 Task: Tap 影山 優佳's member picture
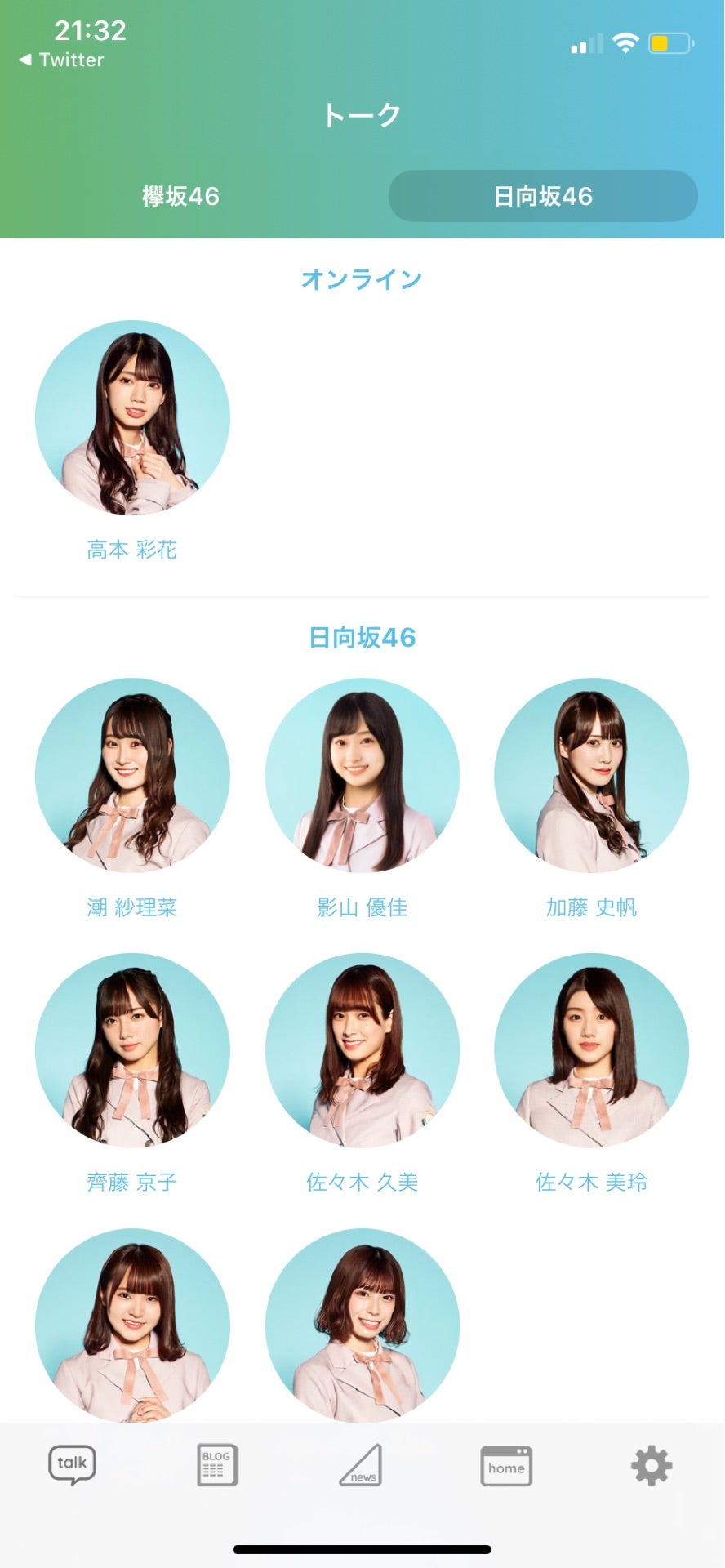(362, 776)
